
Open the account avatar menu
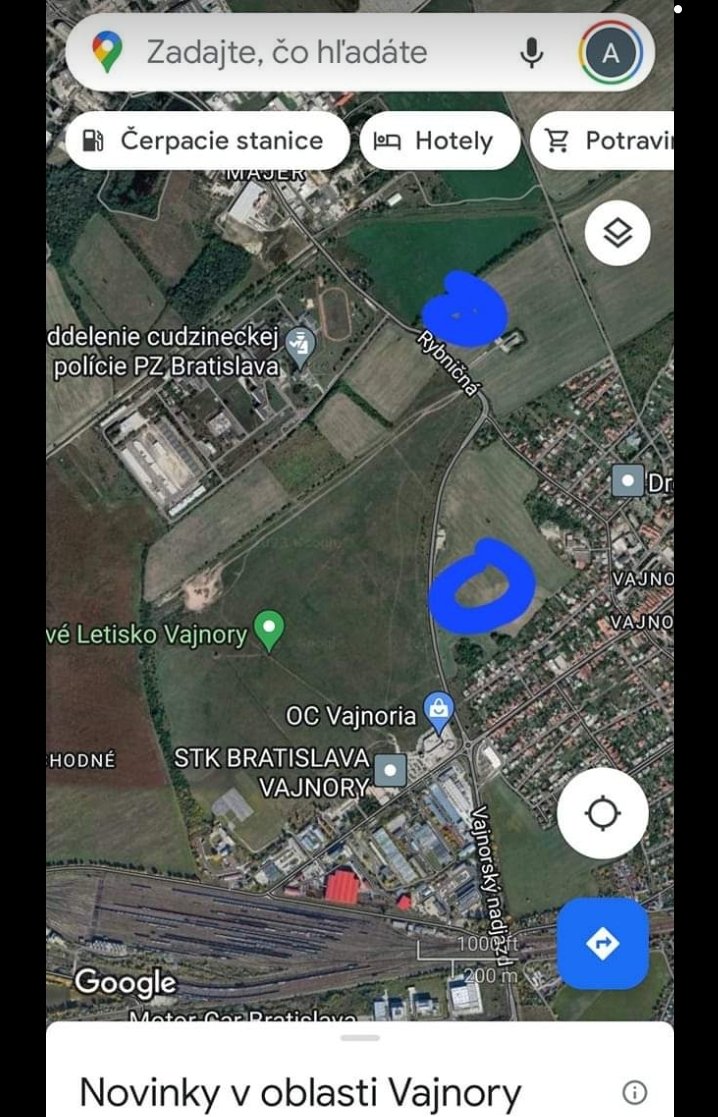610,53
